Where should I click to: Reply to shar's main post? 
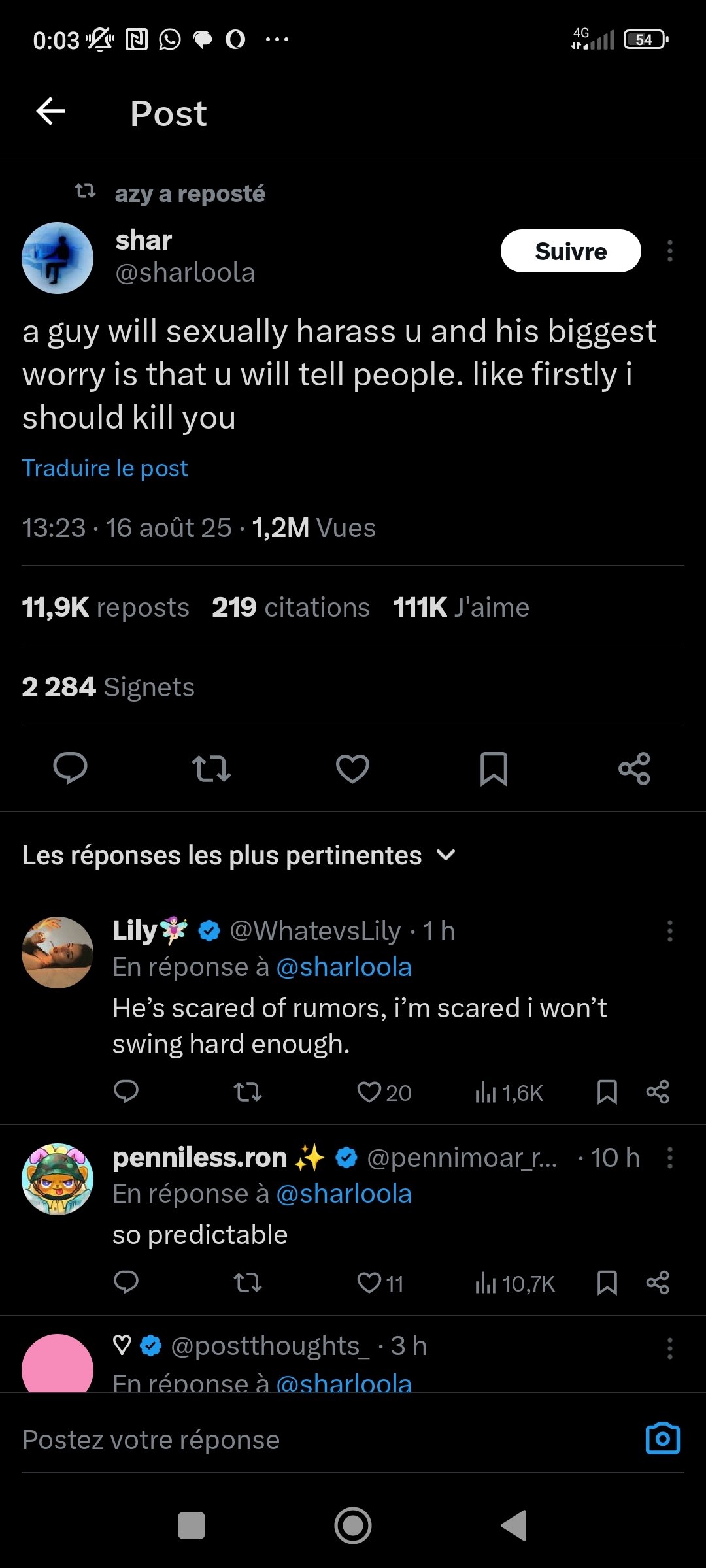[70, 768]
